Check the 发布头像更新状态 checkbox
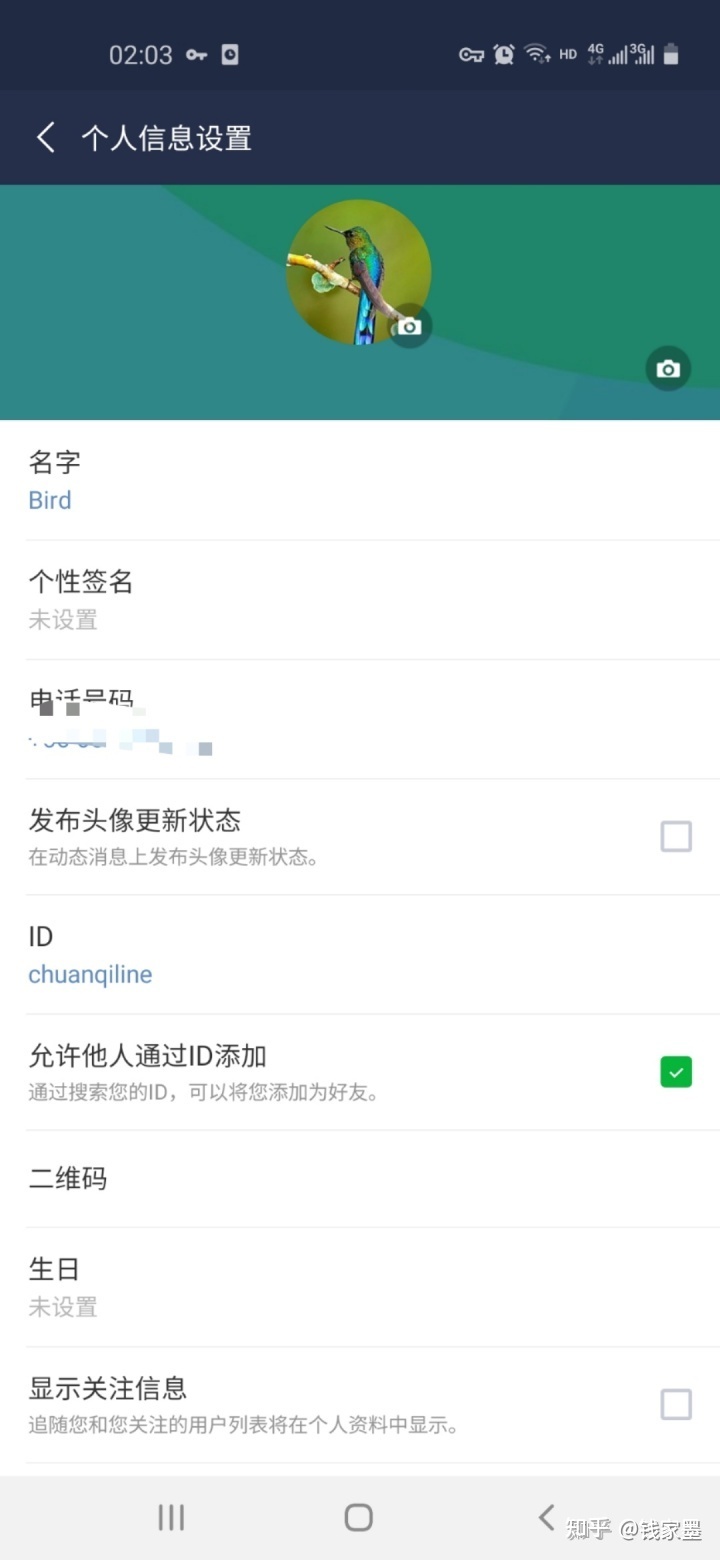The height and width of the screenshot is (1560, 720). [676, 836]
